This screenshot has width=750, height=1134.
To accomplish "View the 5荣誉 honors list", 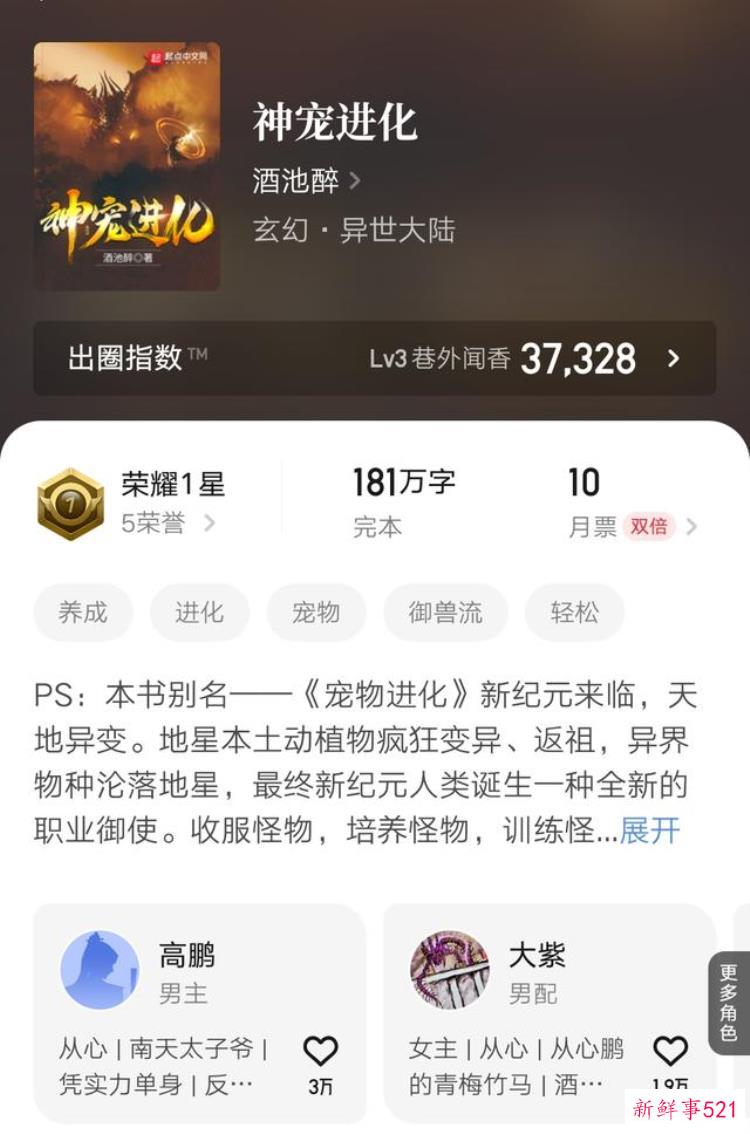I will 167,523.
